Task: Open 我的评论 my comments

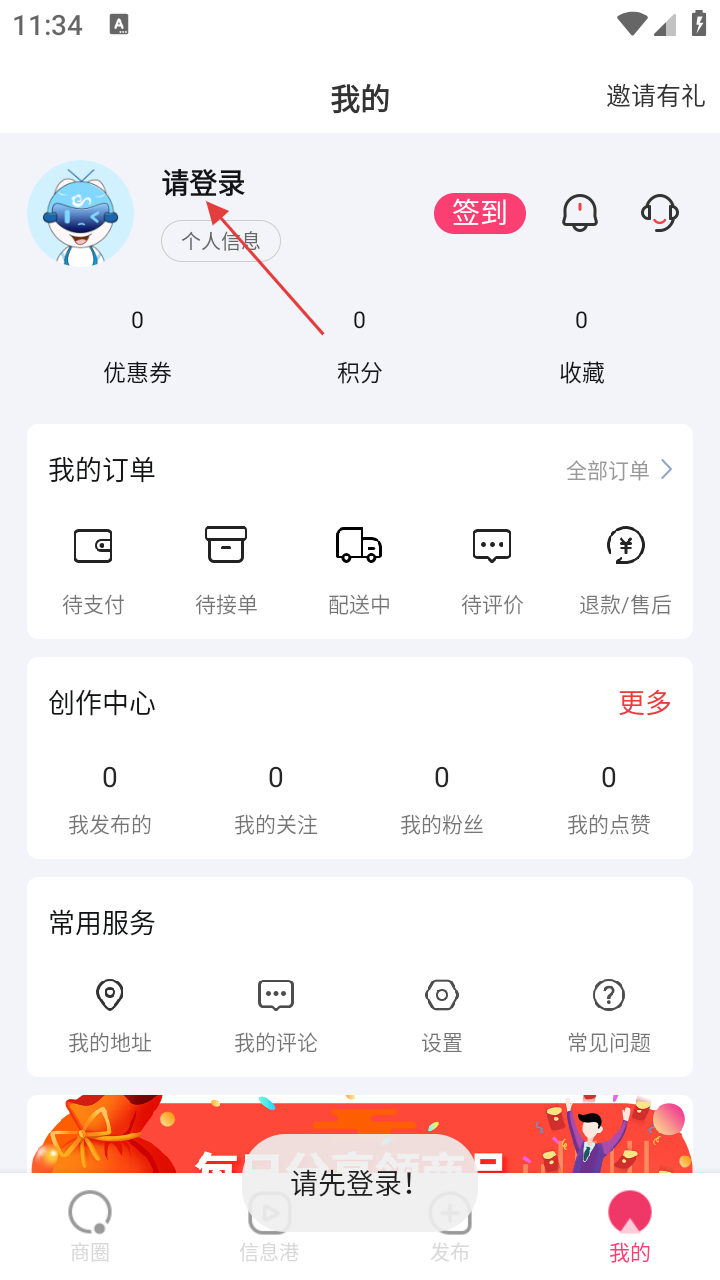Action: point(276,1015)
